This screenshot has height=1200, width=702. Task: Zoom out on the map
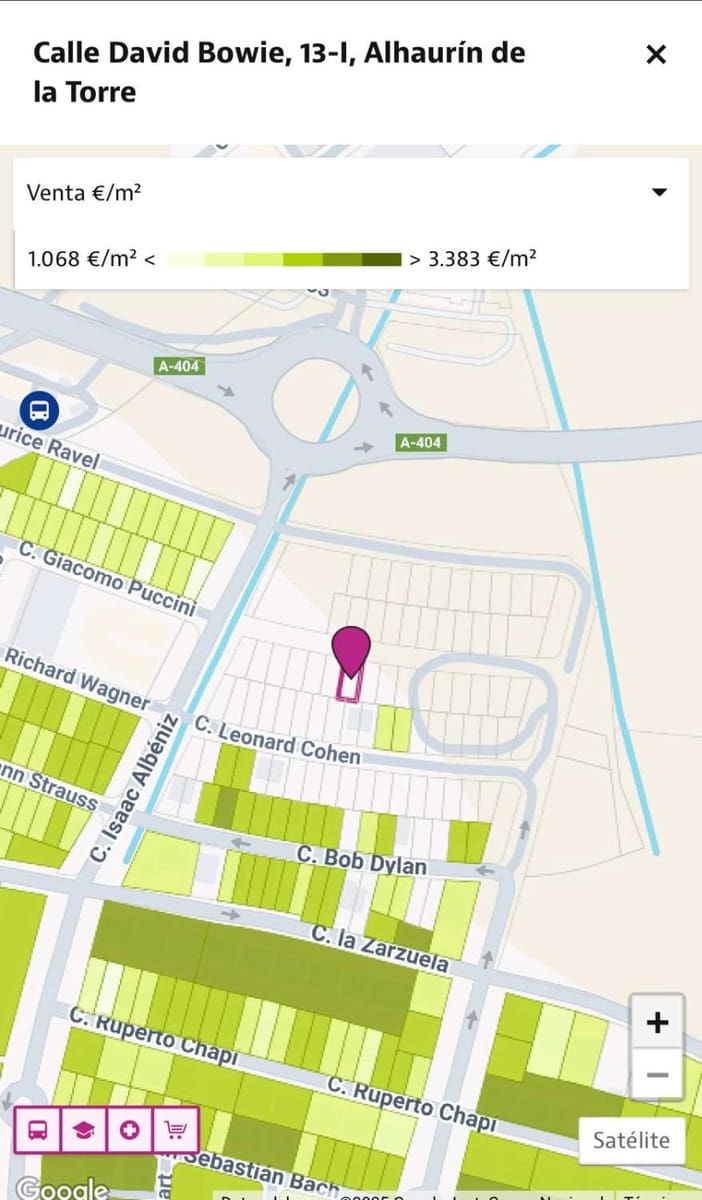click(657, 1075)
